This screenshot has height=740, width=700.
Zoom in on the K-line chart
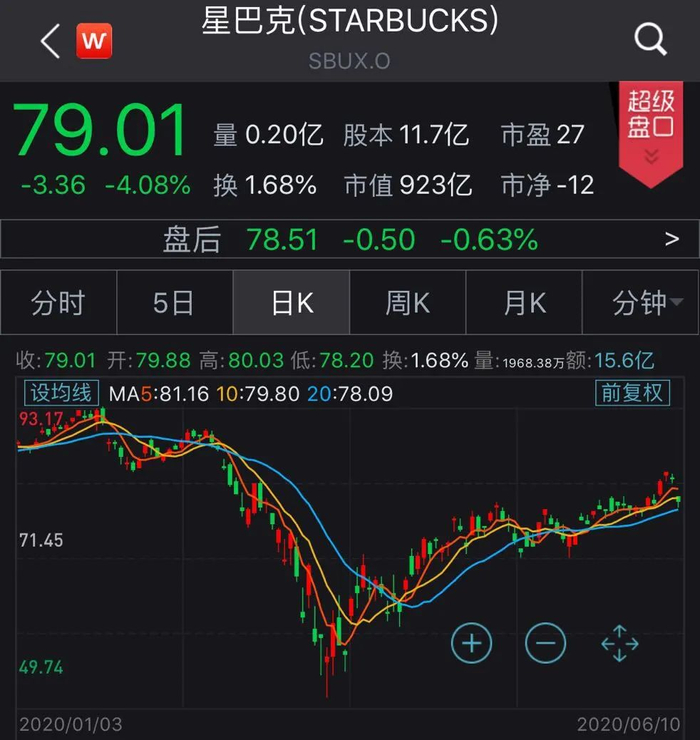472,643
